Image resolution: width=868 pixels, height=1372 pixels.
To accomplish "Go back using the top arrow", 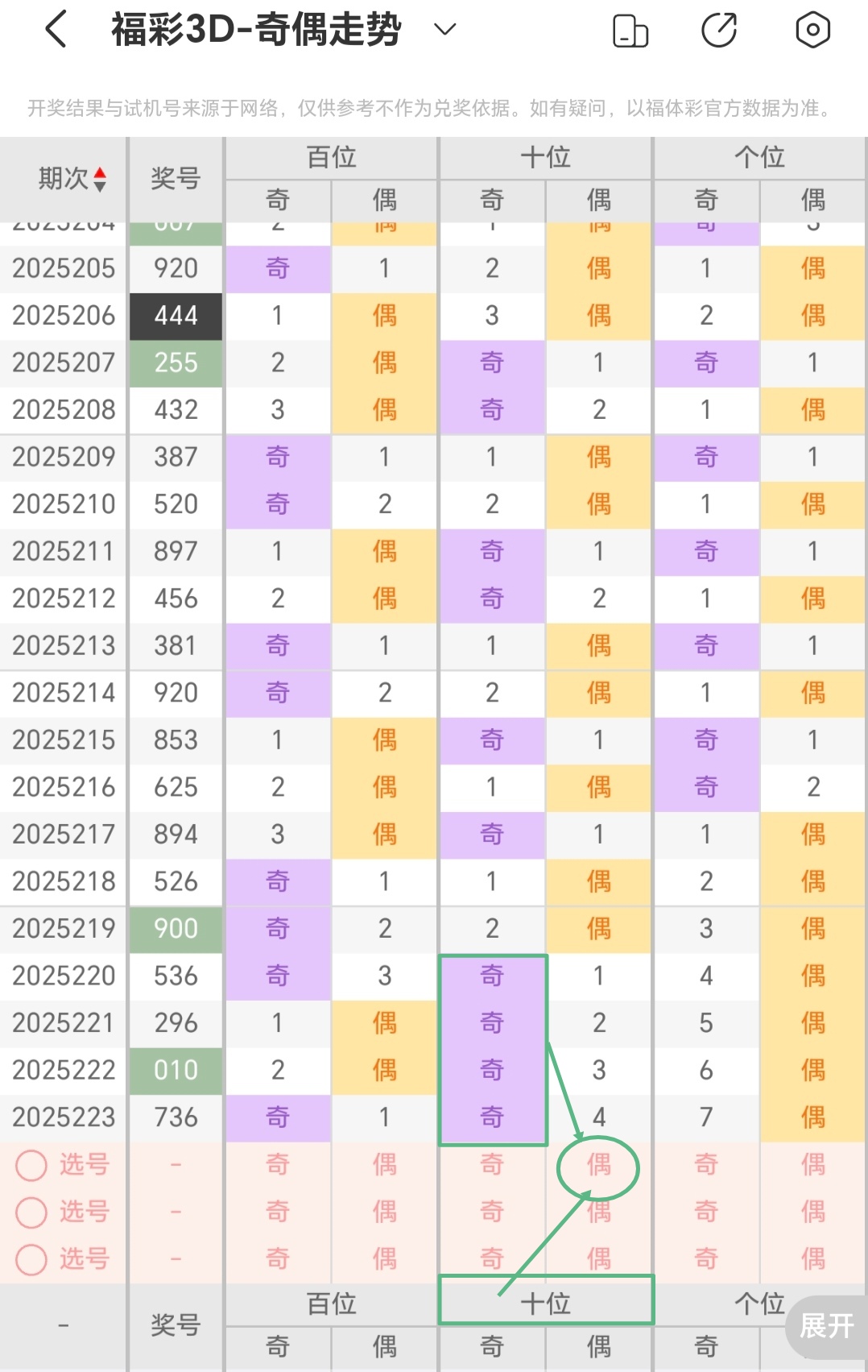I will (x=56, y=31).
